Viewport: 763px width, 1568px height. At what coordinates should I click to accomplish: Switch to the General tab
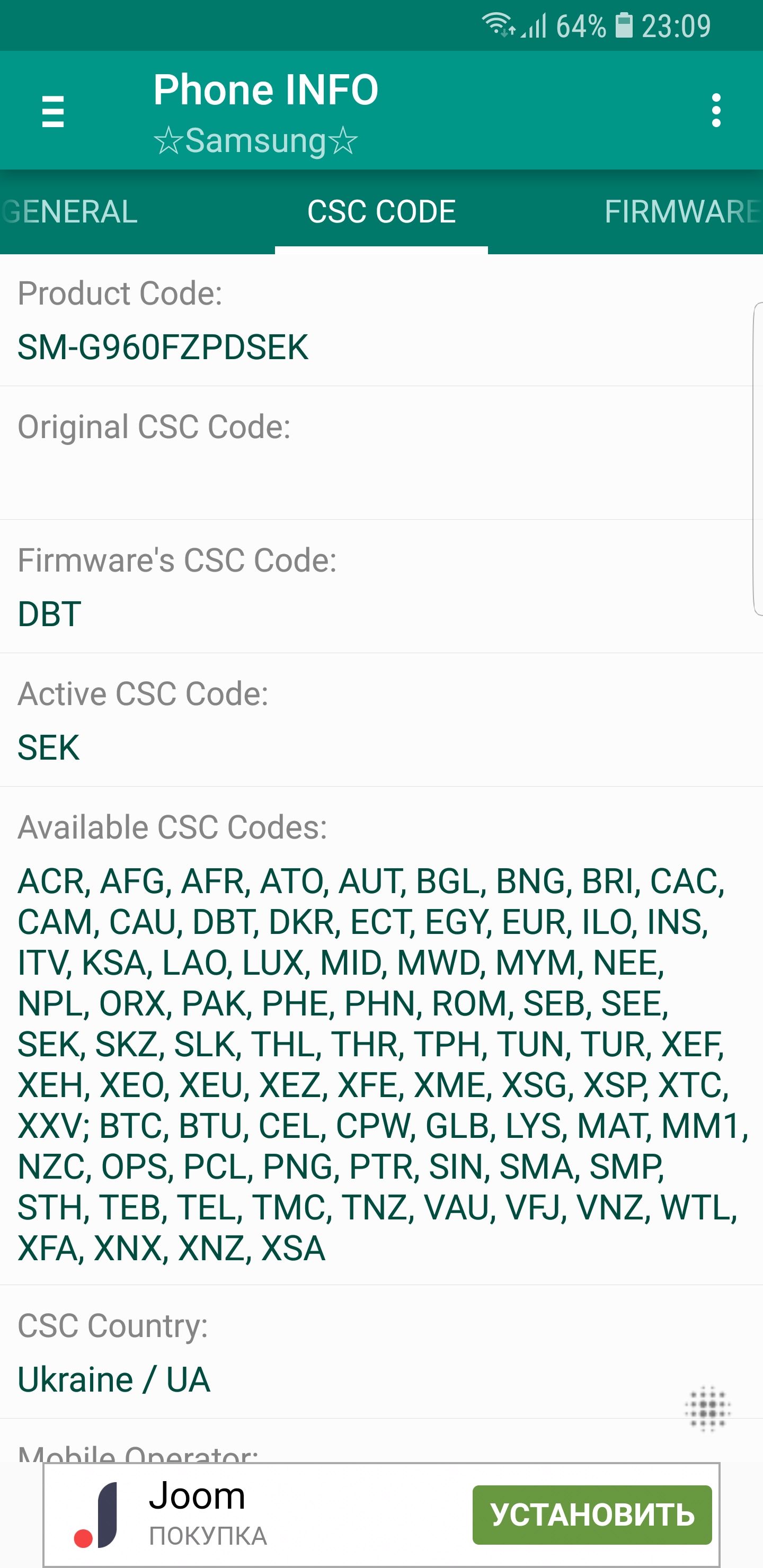click(70, 212)
